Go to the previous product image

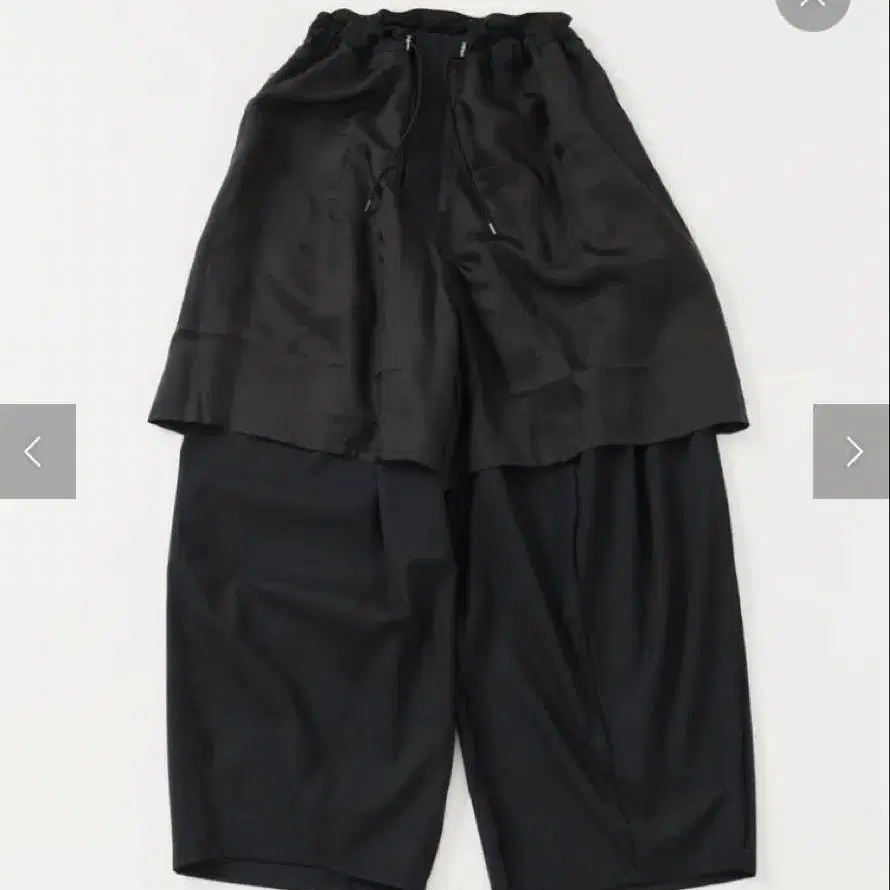pyautogui.click(x=36, y=451)
